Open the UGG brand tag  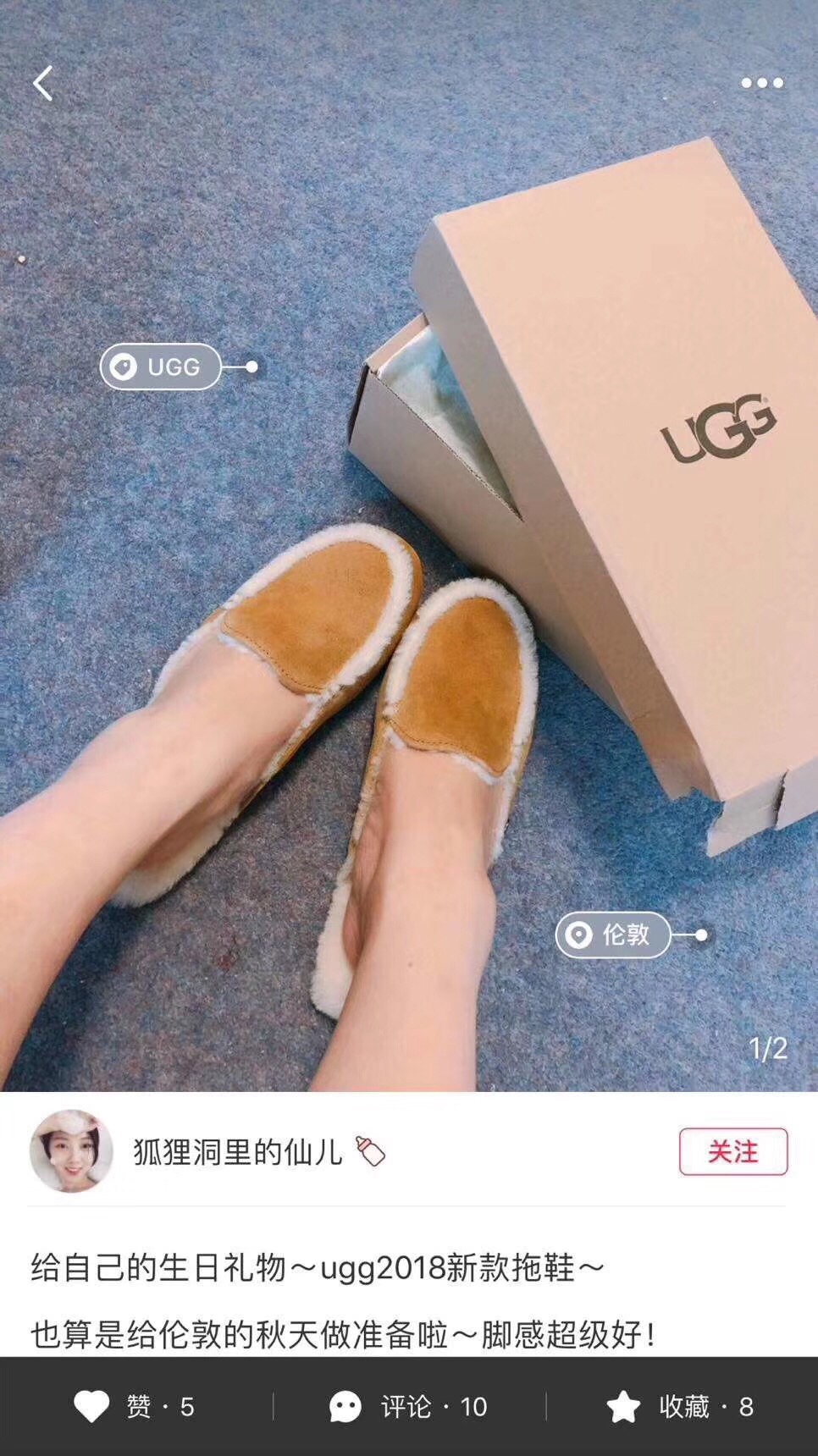161,367
